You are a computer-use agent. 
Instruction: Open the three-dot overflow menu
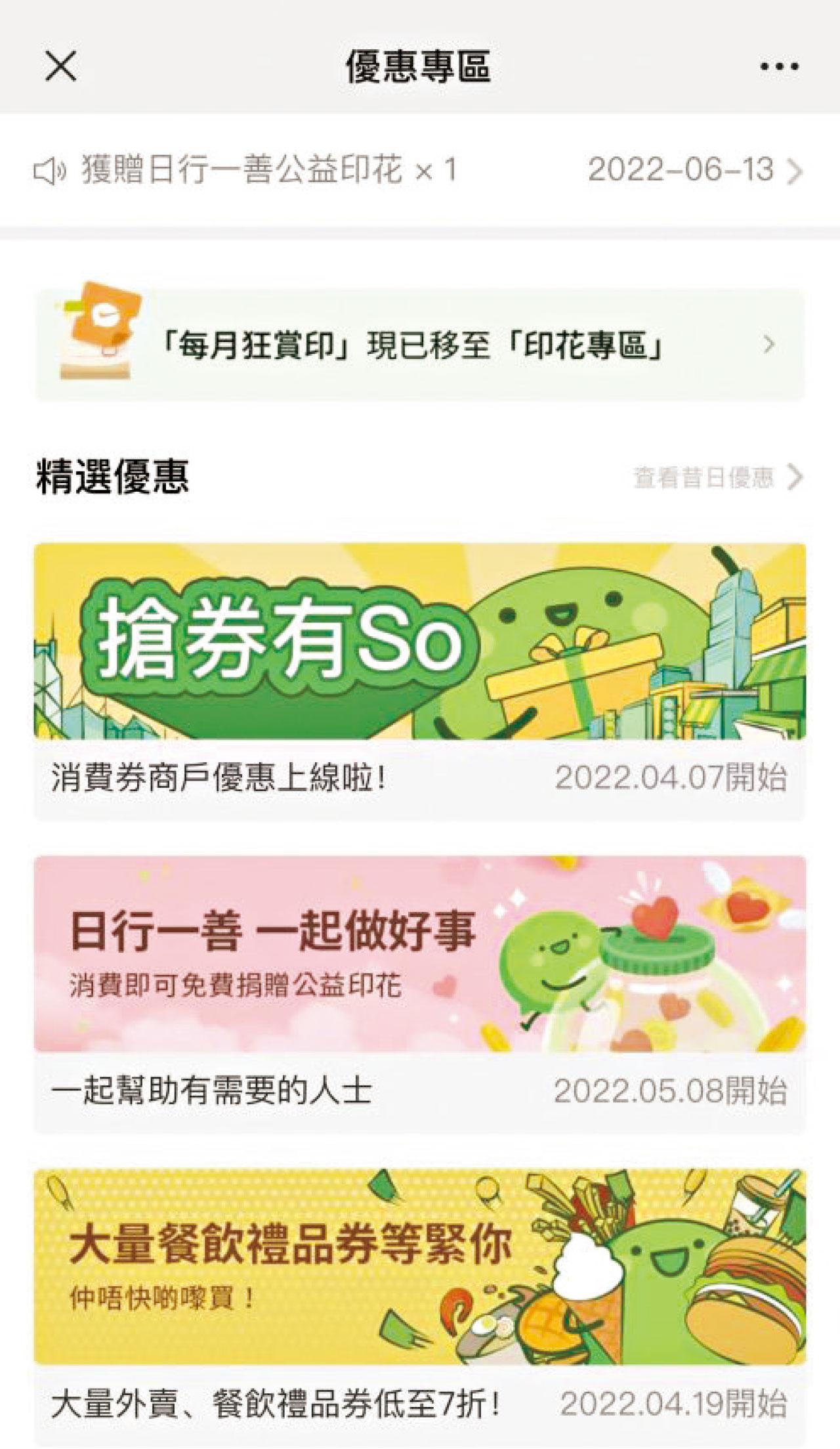(x=779, y=66)
